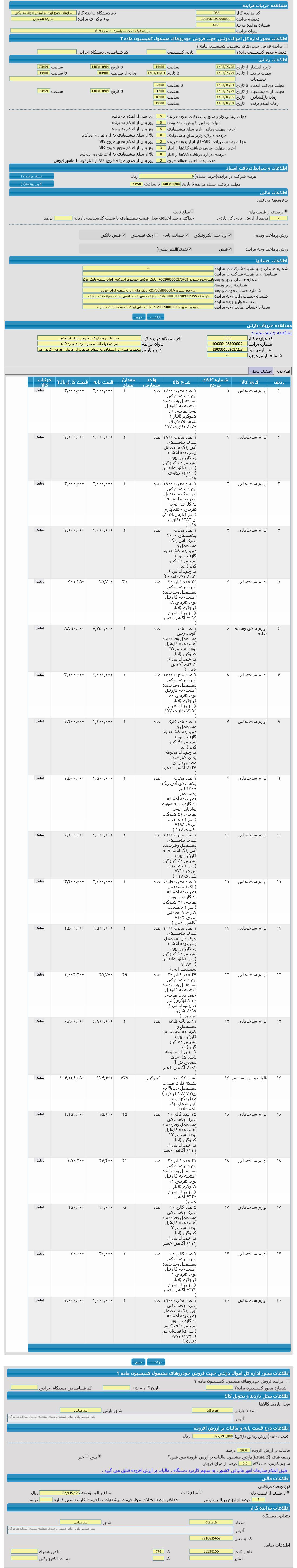Open the نمایش details link for row 1
Screen dimensions: 297x1568
39,391
